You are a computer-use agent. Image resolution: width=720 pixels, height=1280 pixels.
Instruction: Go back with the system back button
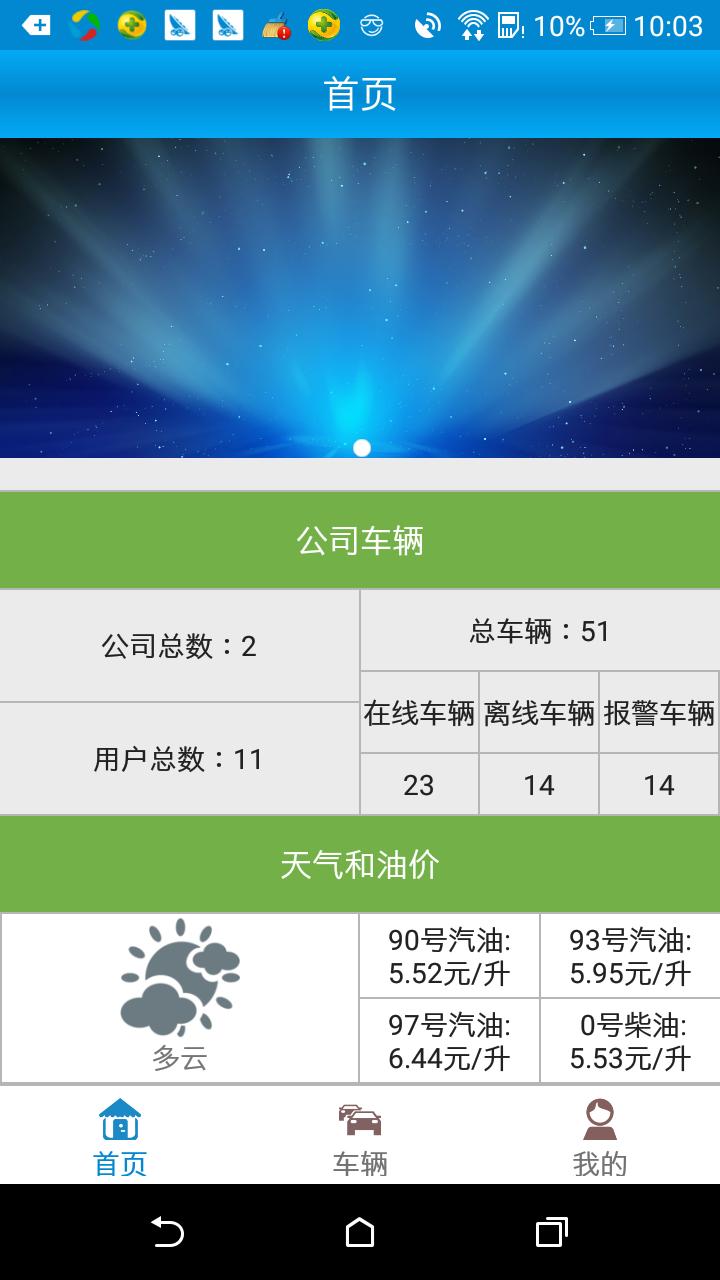[167, 1232]
